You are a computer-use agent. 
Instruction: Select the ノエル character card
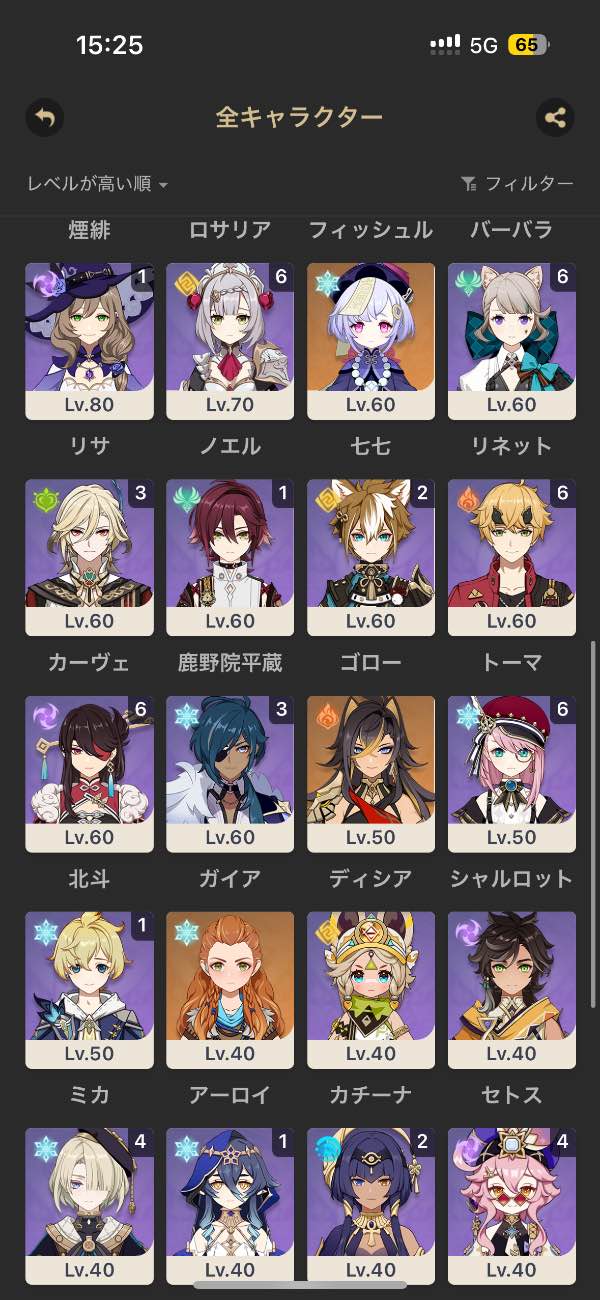click(230, 340)
